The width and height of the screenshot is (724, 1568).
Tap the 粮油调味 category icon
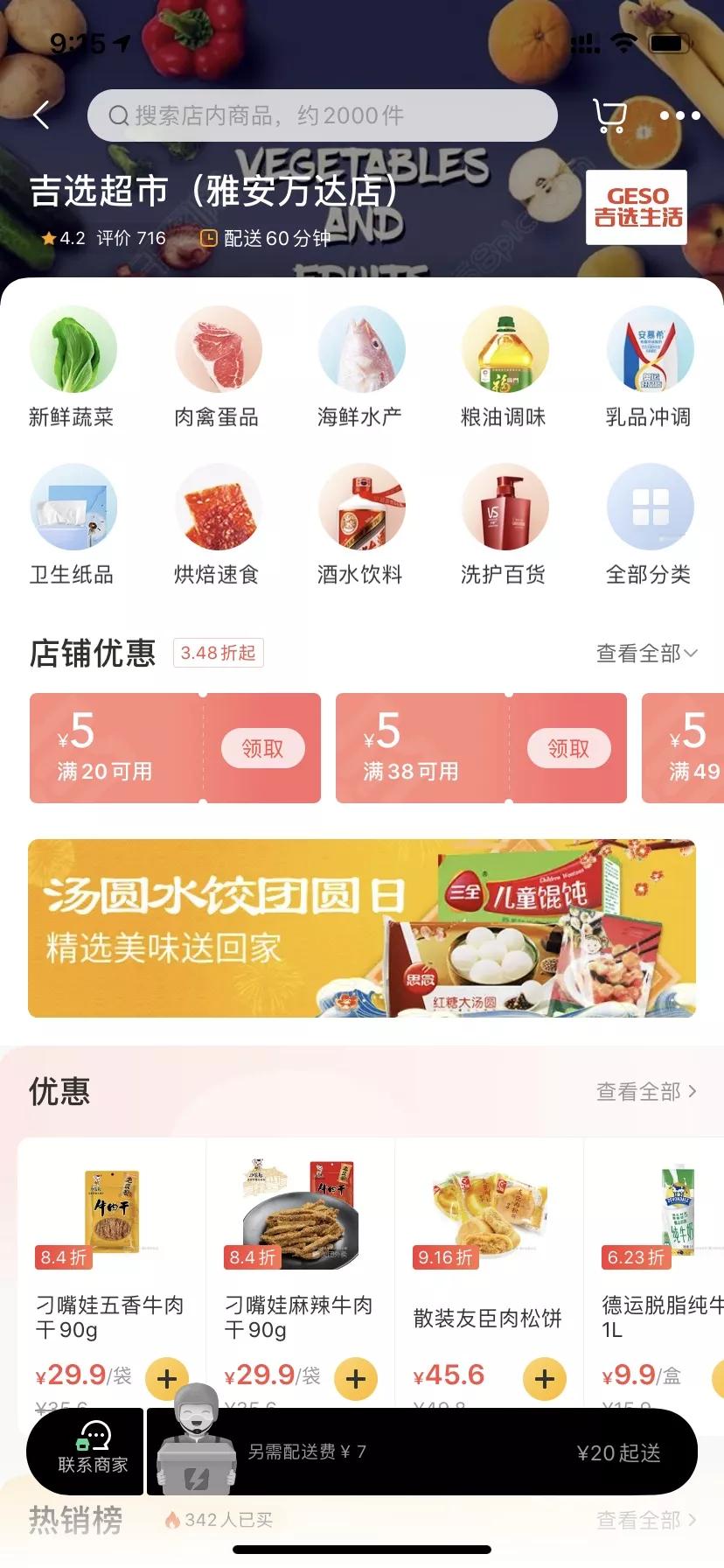(x=505, y=348)
